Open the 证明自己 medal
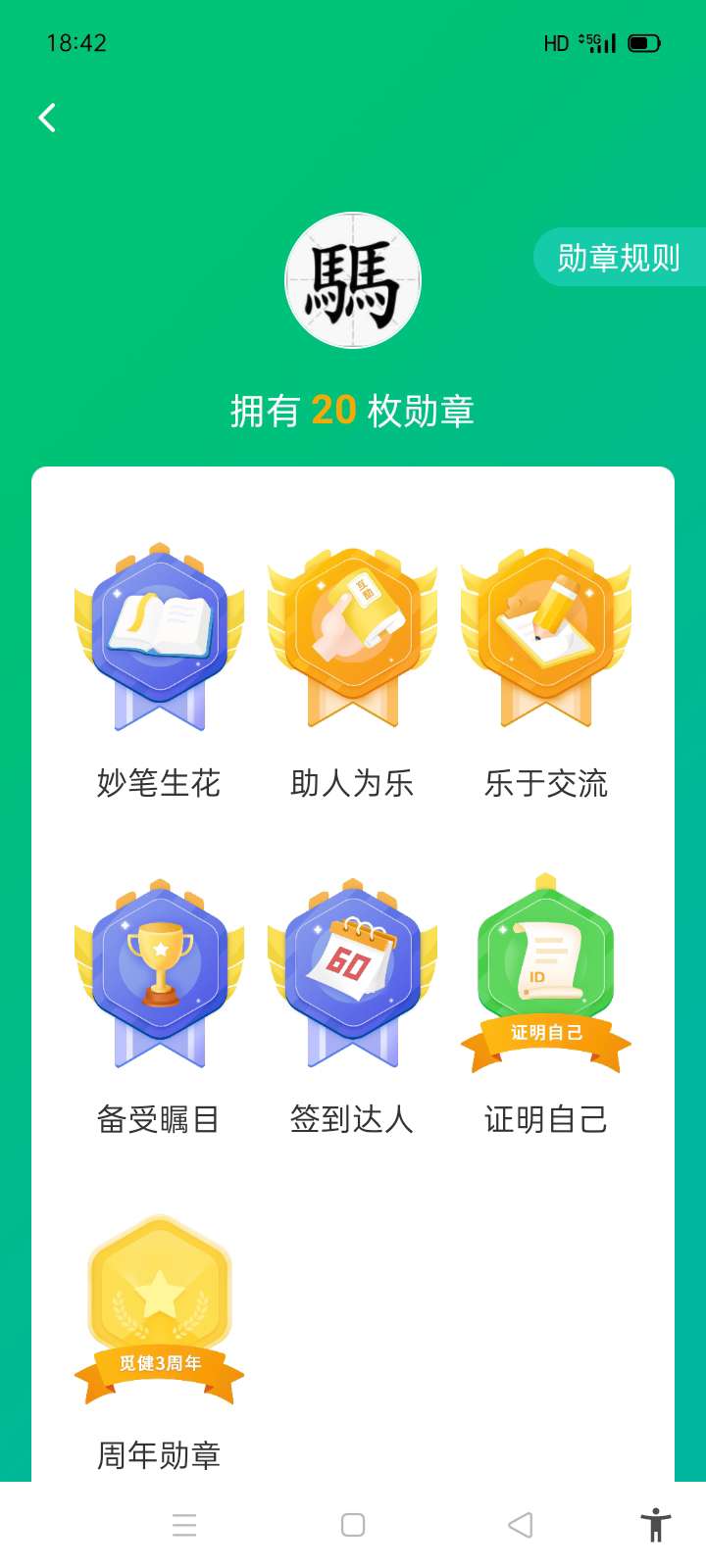 coord(546,975)
